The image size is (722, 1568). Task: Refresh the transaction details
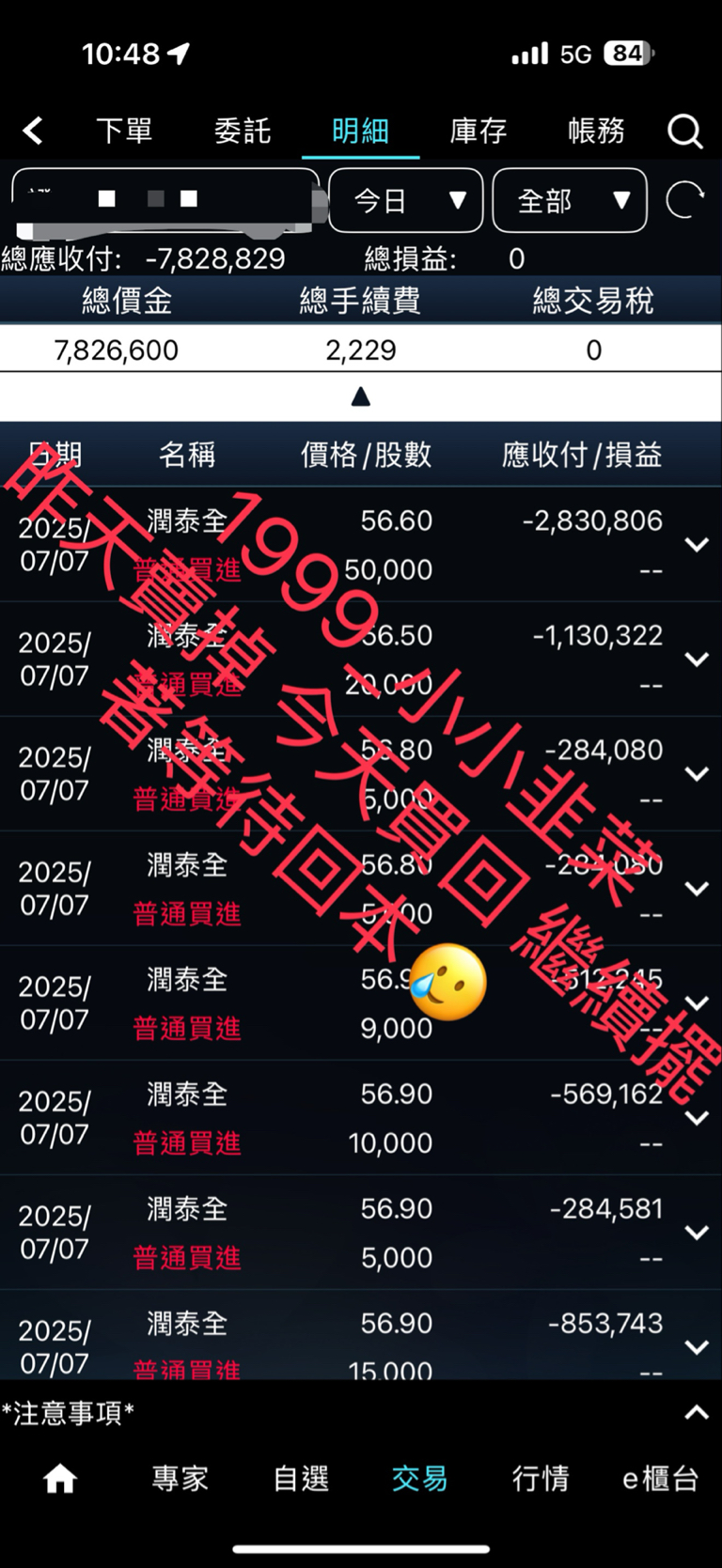(684, 200)
